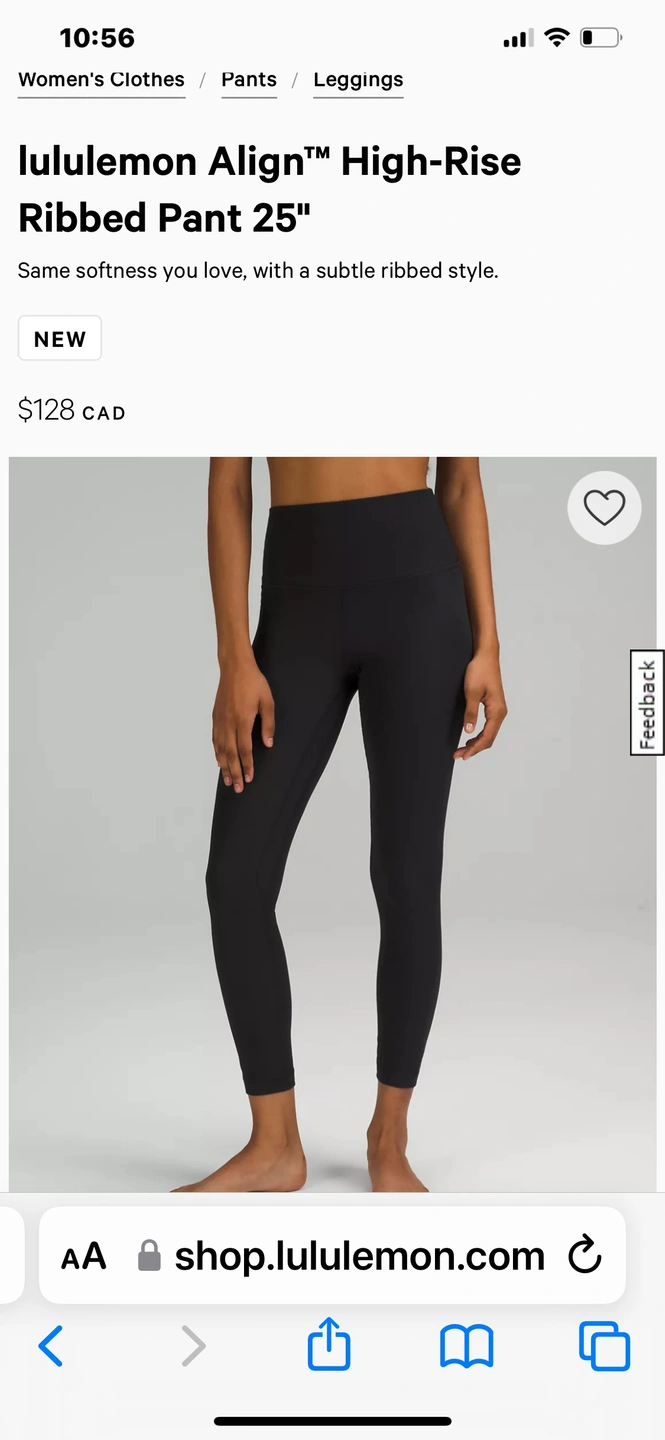Go back to the previous page

(x=51, y=1346)
